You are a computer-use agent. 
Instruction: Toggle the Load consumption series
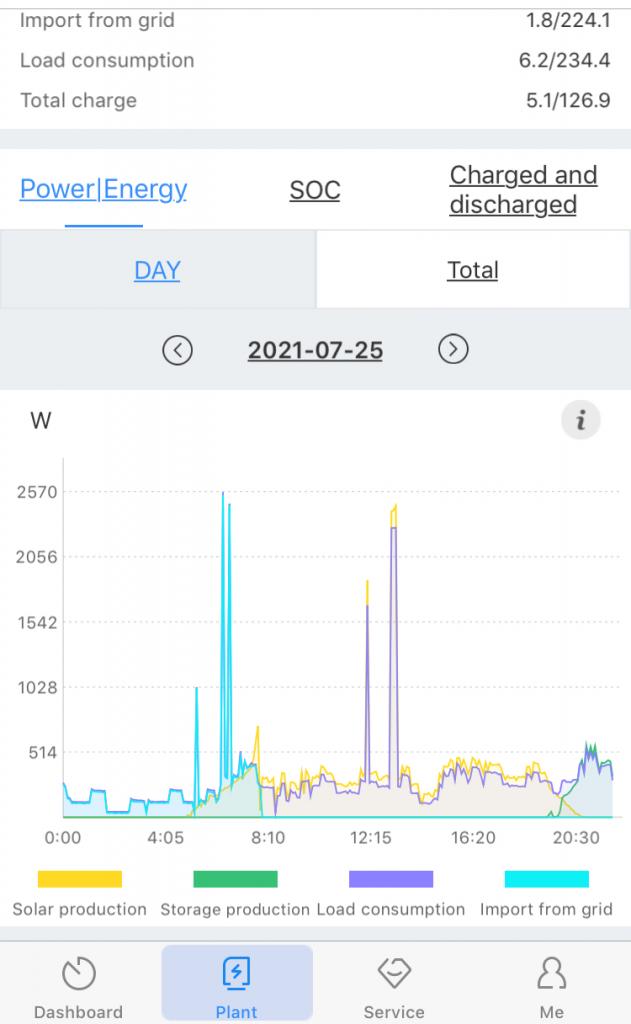391,892
